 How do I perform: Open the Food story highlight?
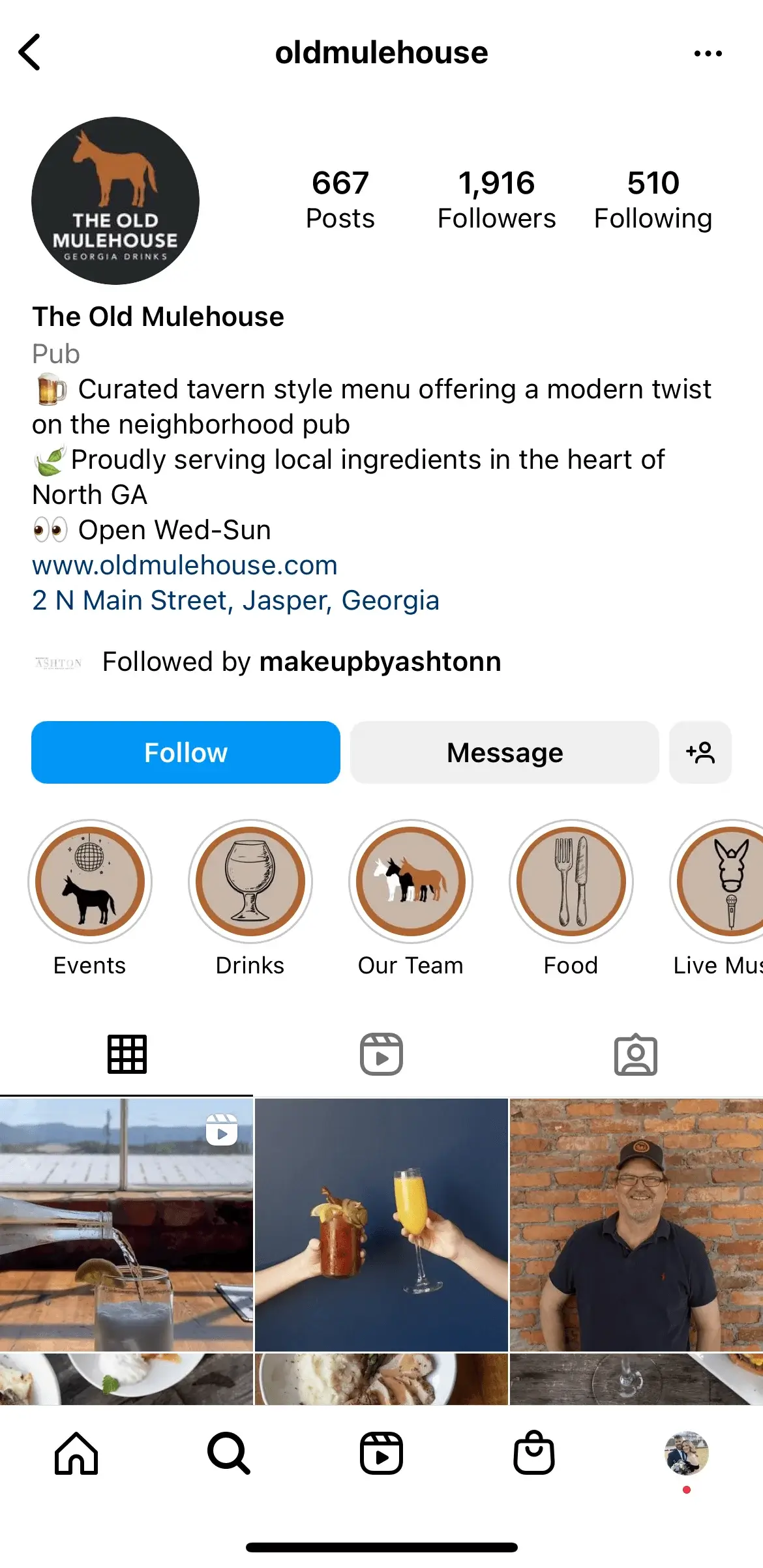(x=571, y=881)
